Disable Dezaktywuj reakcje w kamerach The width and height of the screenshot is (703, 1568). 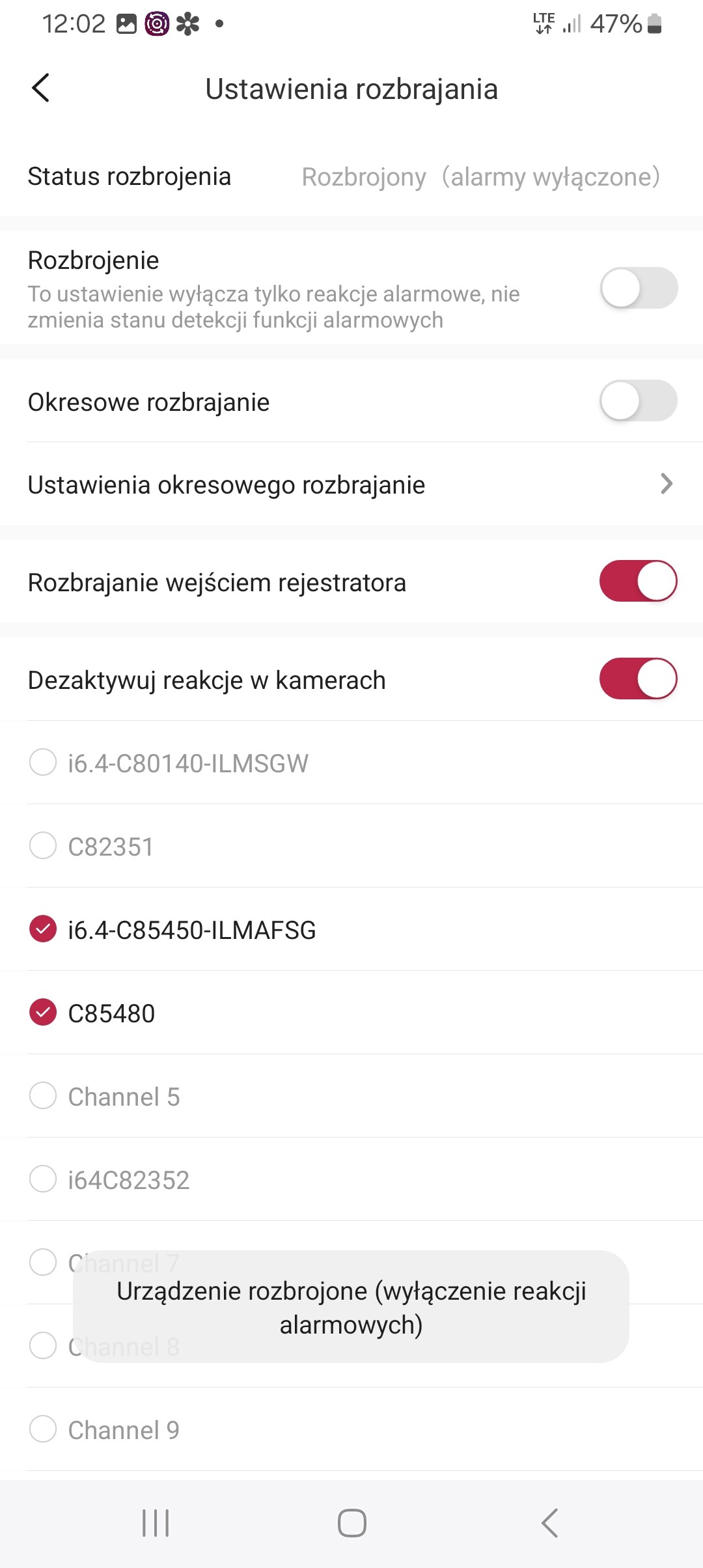[x=638, y=679]
